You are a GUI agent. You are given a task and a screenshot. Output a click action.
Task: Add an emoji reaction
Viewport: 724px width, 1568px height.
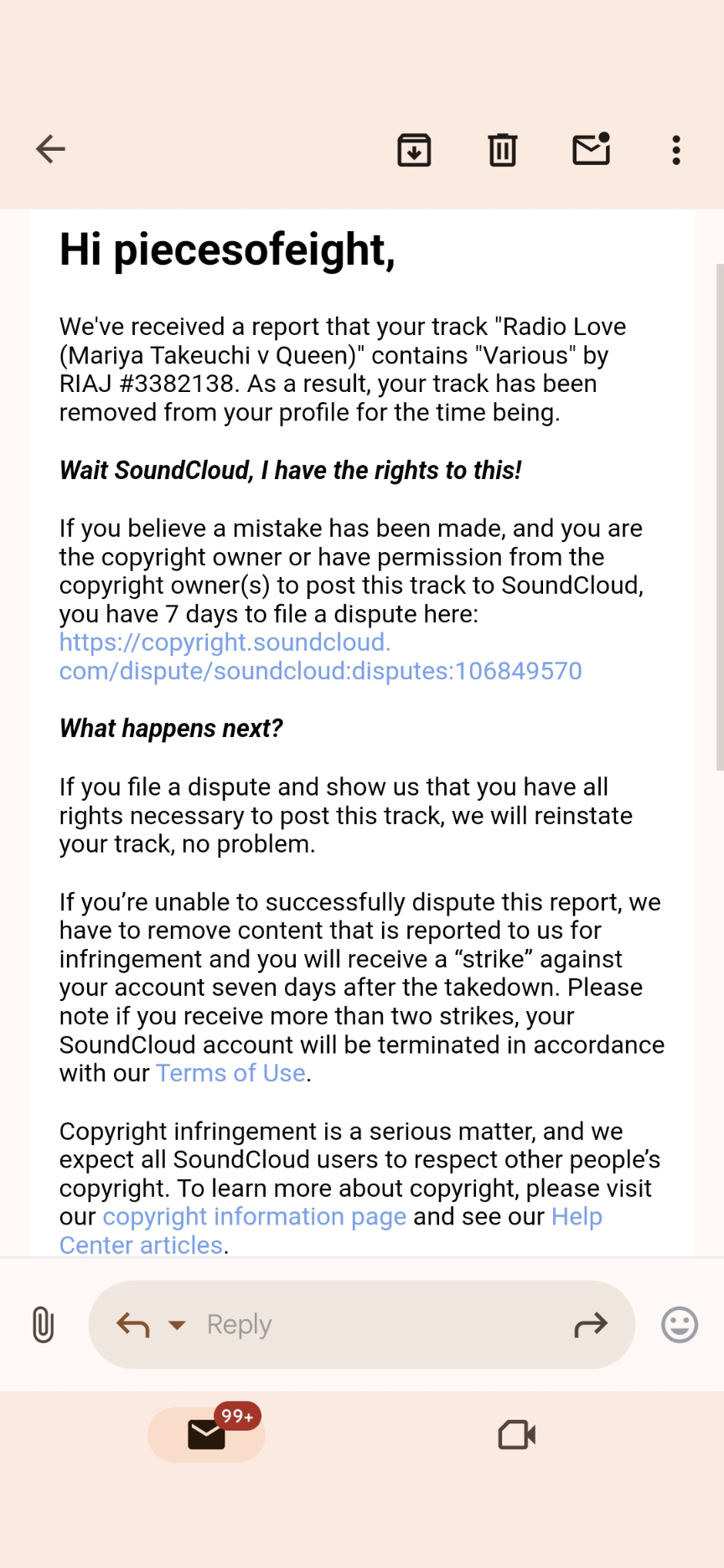[679, 1325]
